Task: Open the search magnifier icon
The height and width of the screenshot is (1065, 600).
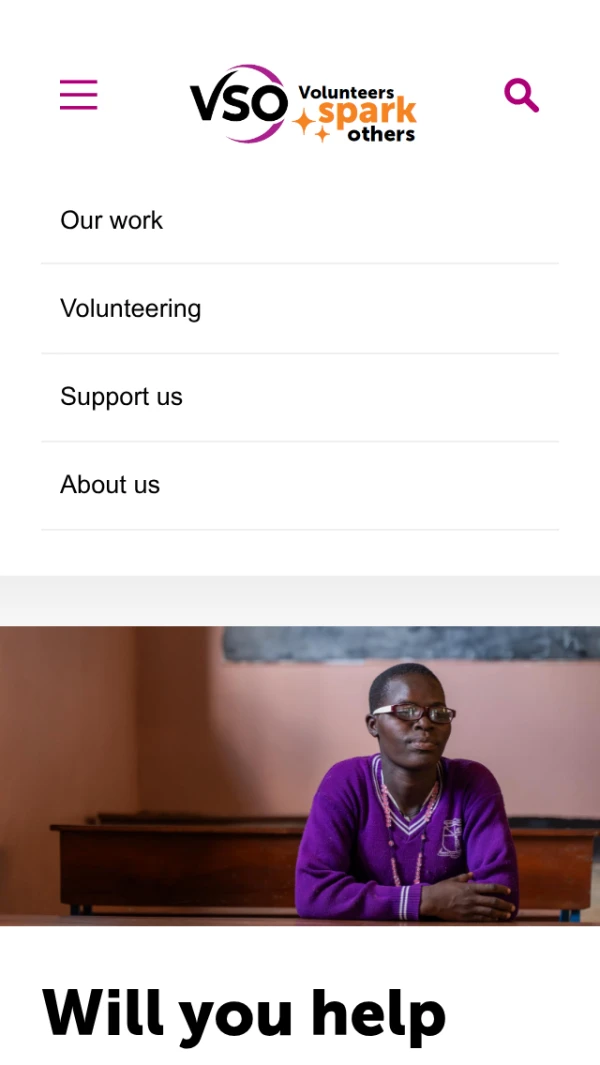Action: pyautogui.click(x=521, y=96)
